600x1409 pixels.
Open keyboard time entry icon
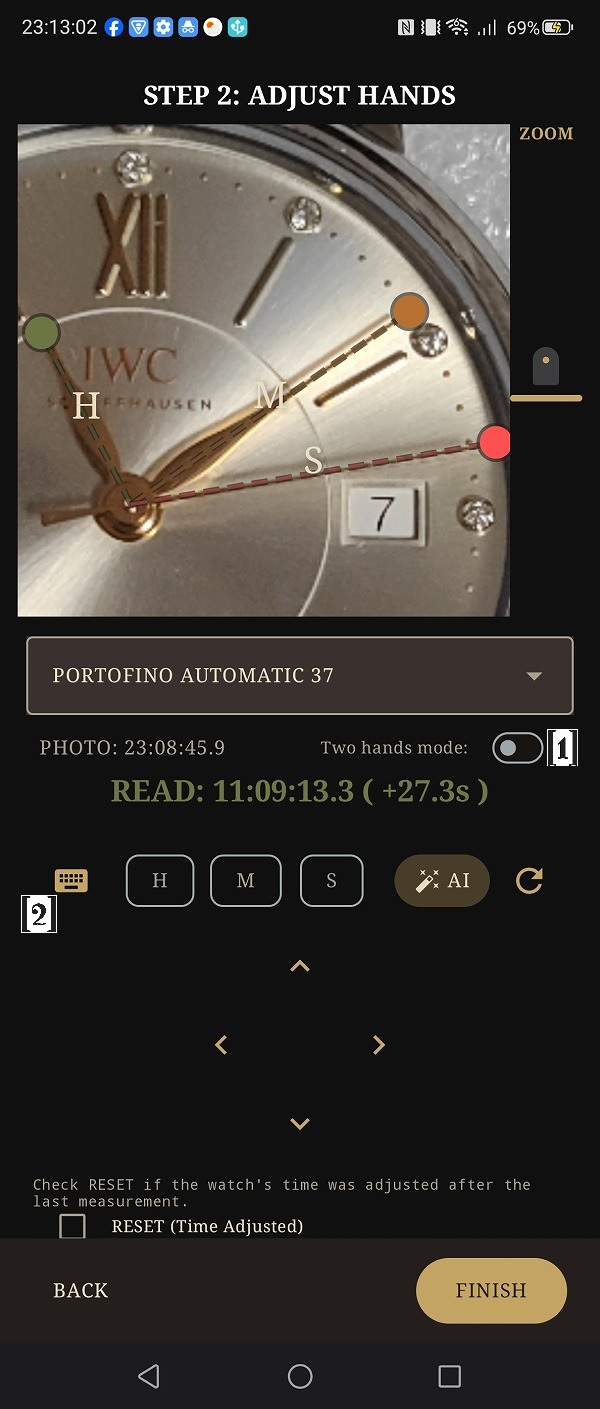coord(71,880)
